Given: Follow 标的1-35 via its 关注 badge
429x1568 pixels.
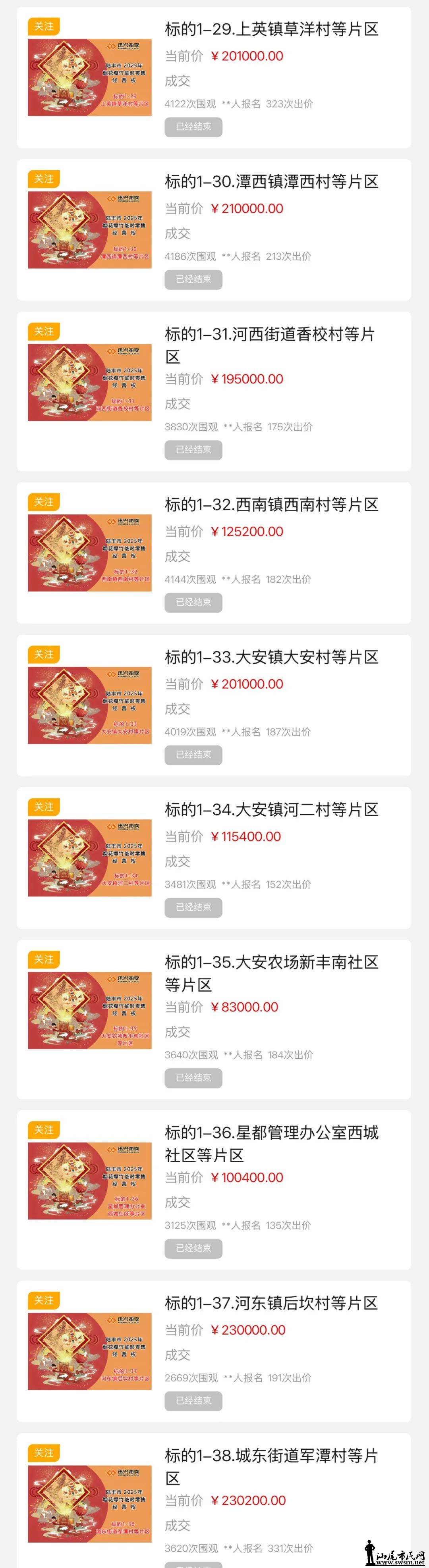Looking at the screenshot, I should pyautogui.click(x=44, y=959).
